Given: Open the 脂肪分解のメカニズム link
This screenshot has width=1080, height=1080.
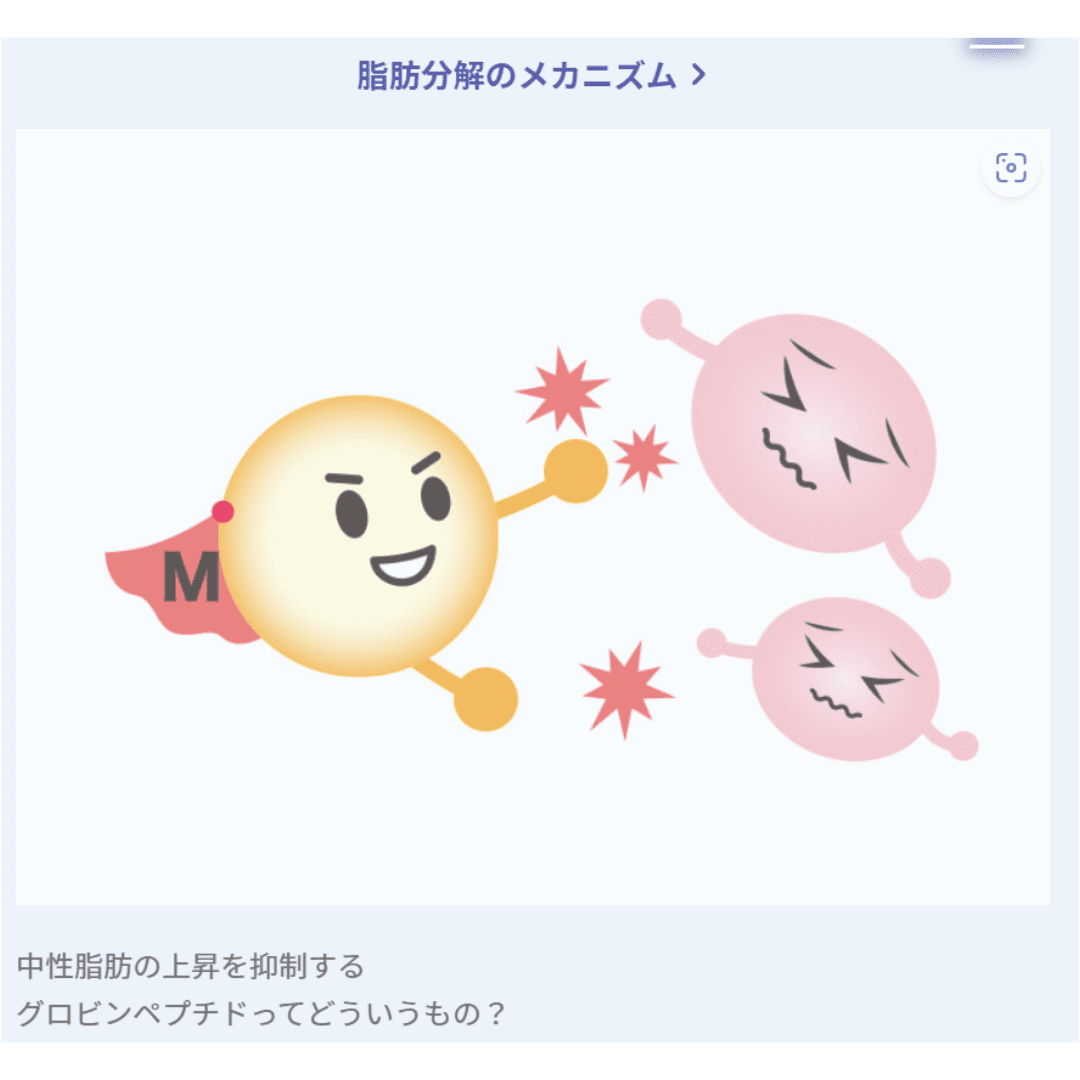Looking at the screenshot, I should tap(531, 76).
